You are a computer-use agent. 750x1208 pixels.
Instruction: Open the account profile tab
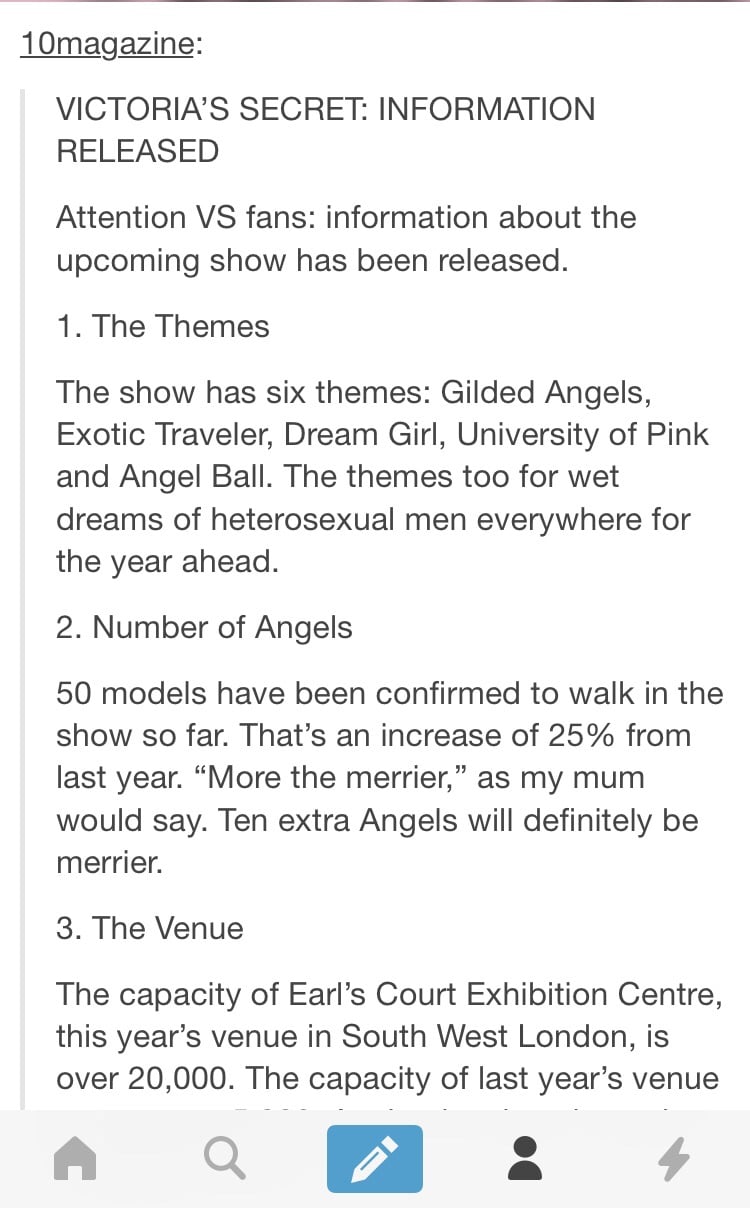[525, 1159]
